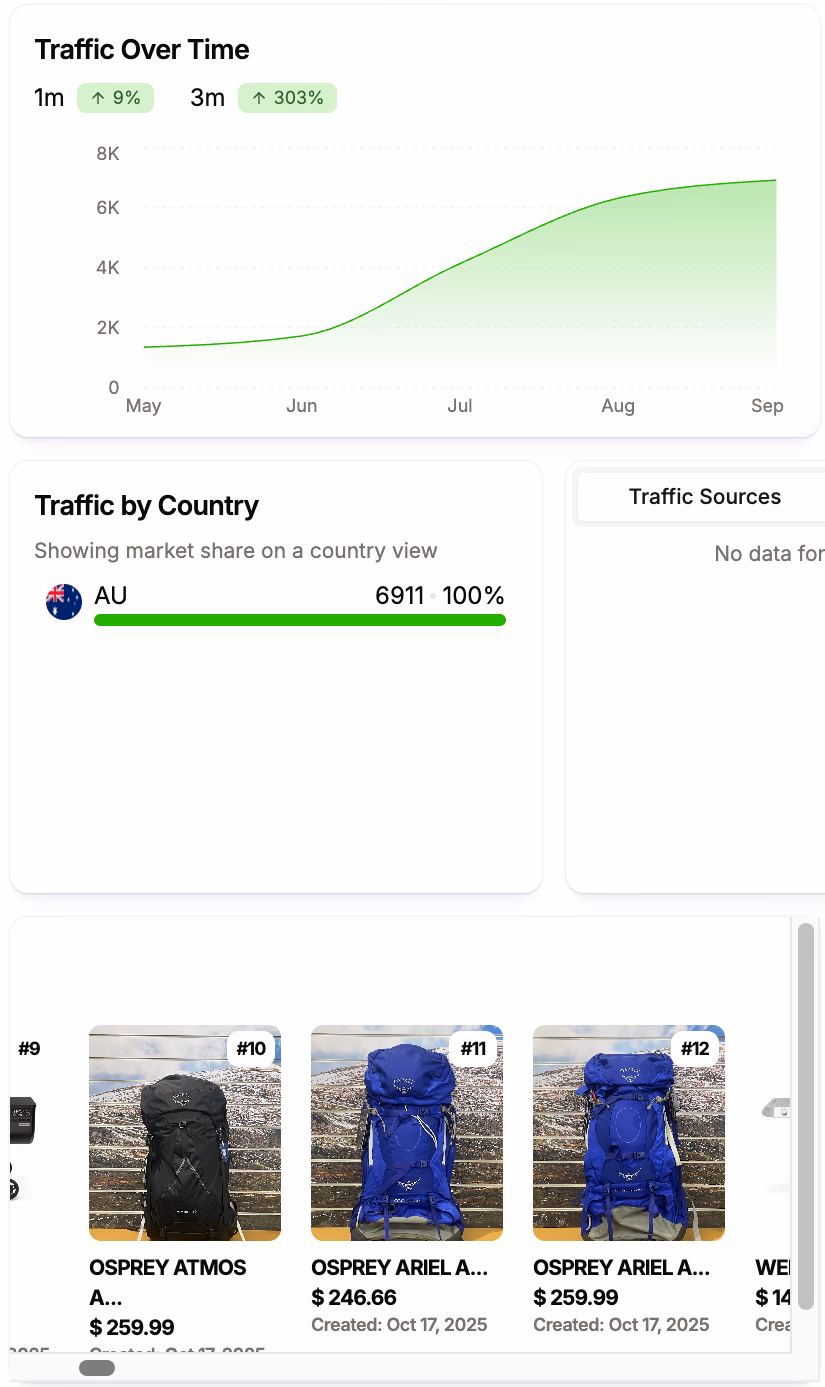Screen dimensions: 825x1387
Task: Click the horizontal scrollbar handle at the bottom
Action: click(96, 1367)
